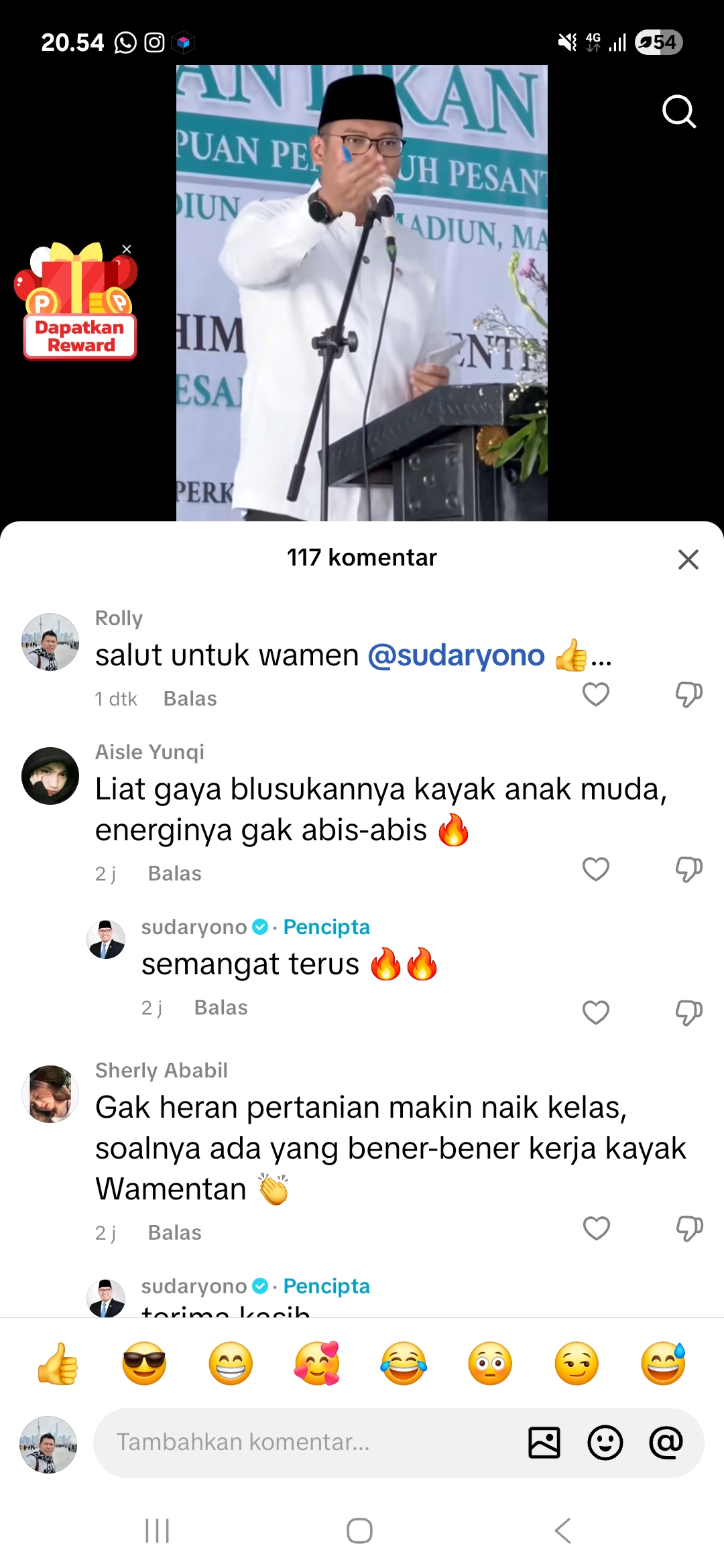Open the emoji picker in comment box
This screenshot has height=1568, width=724.
(605, 1442)
